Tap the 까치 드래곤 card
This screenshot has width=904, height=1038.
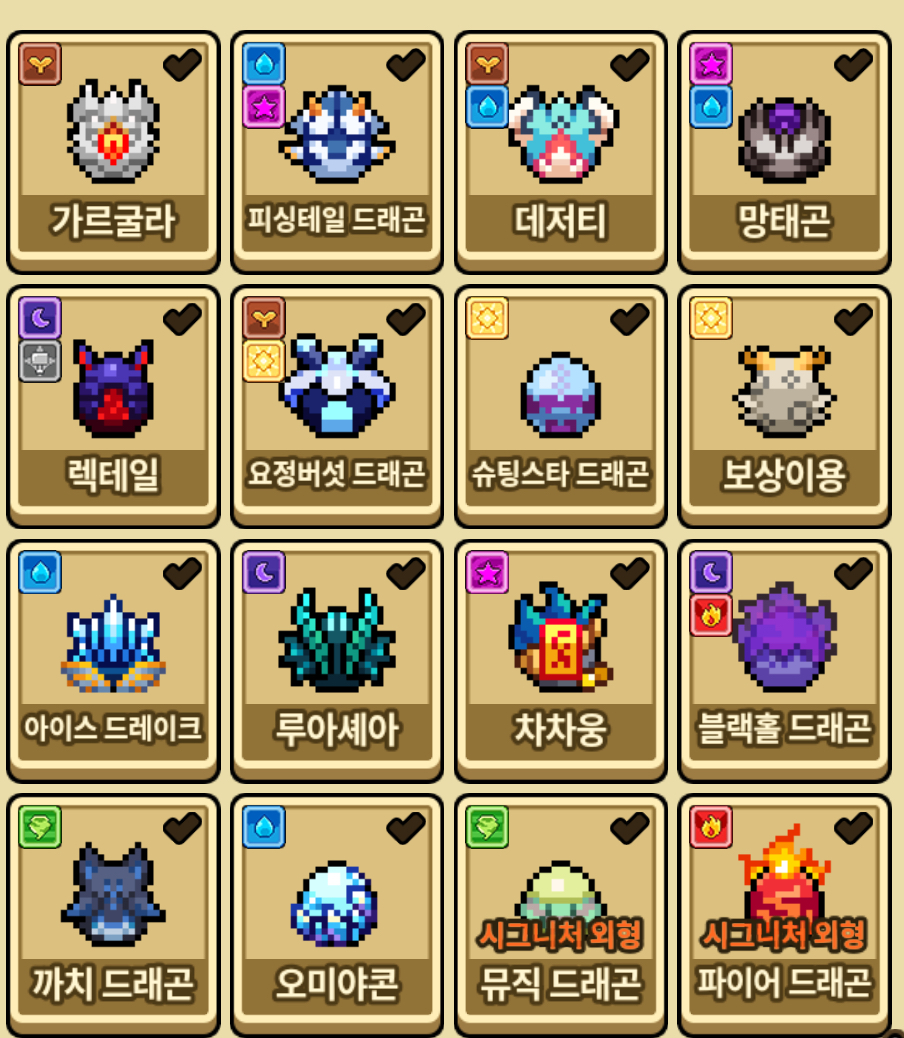[x=113, y=912]
